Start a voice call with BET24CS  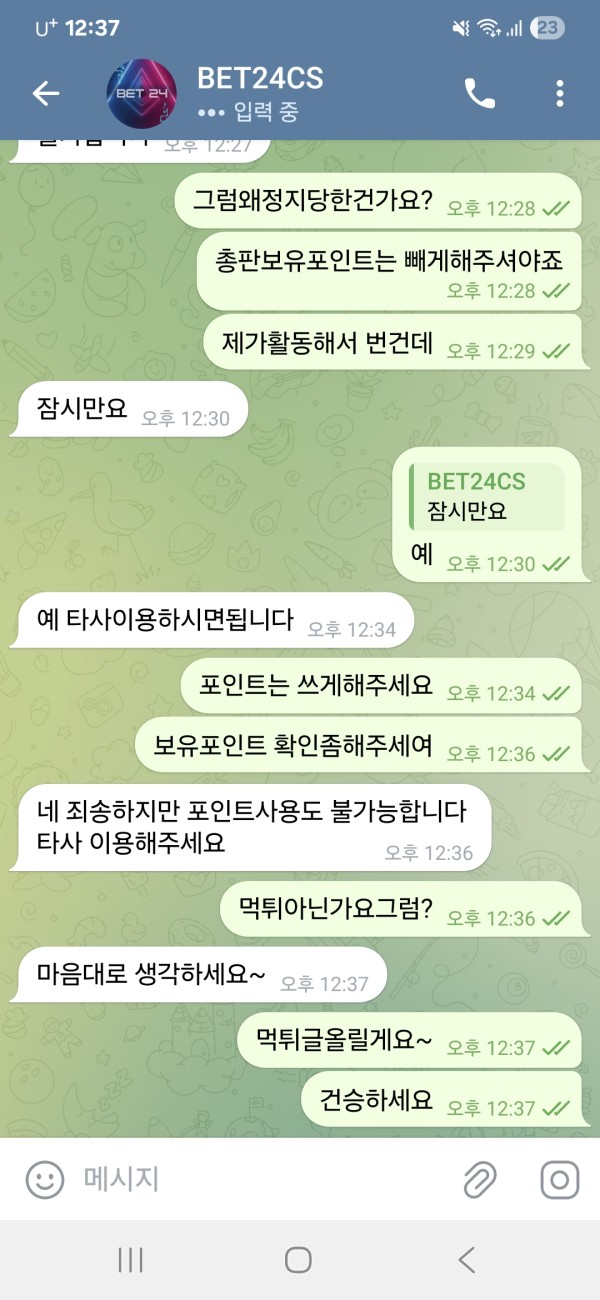[480, 94]
